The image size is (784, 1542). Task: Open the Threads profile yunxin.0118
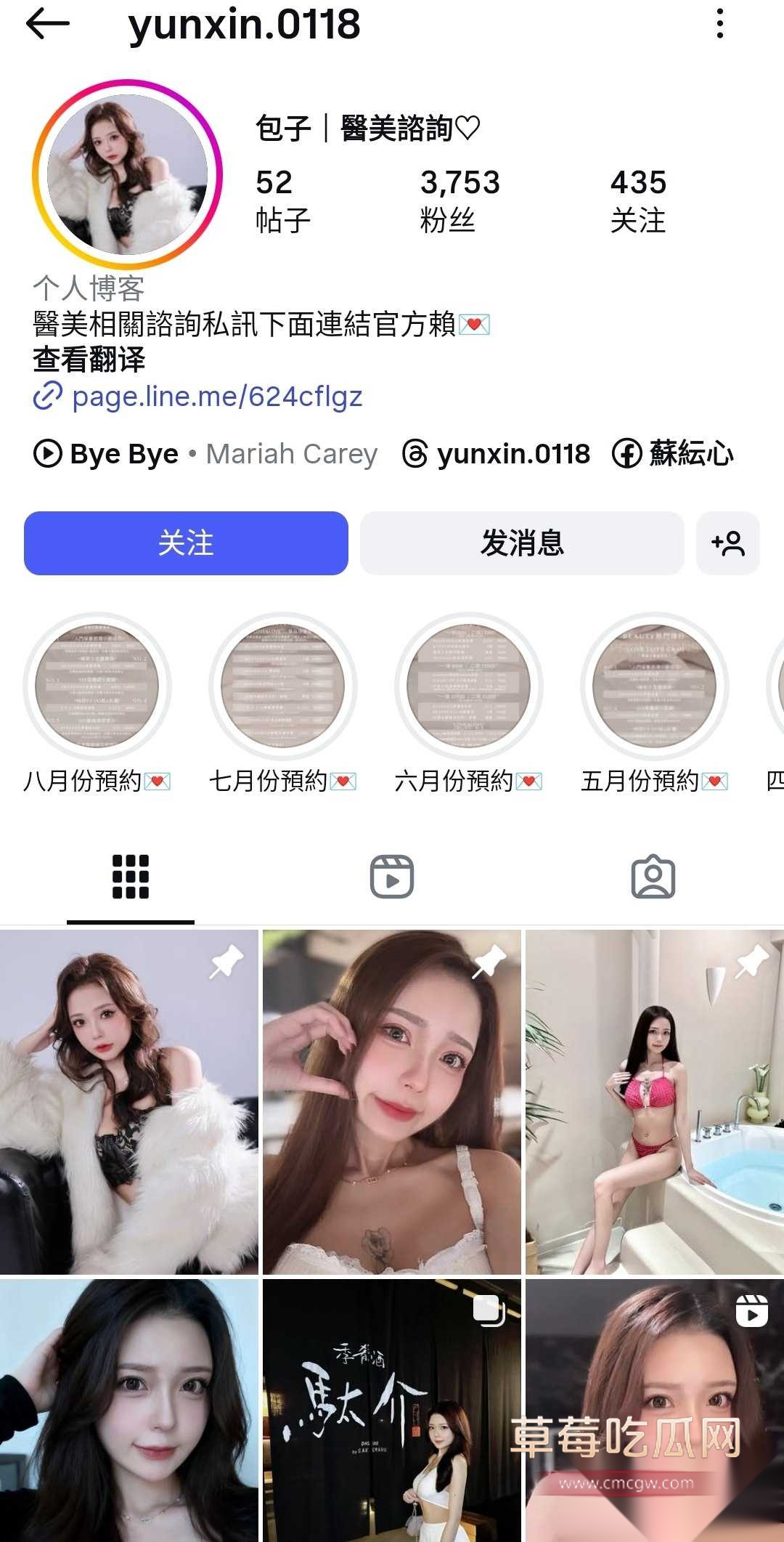point(497,454)
